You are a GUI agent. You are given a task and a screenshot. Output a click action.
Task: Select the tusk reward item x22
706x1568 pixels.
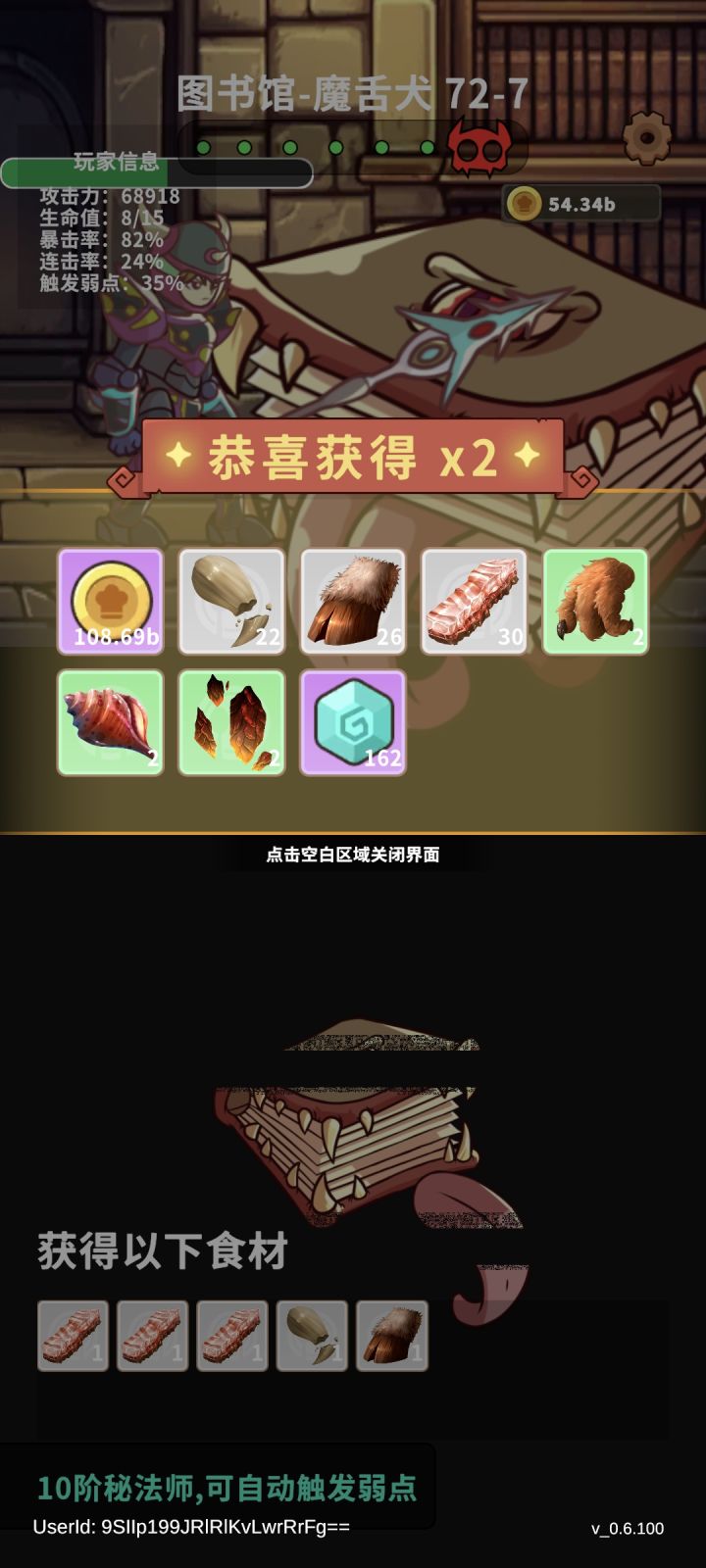pos(231,601)
